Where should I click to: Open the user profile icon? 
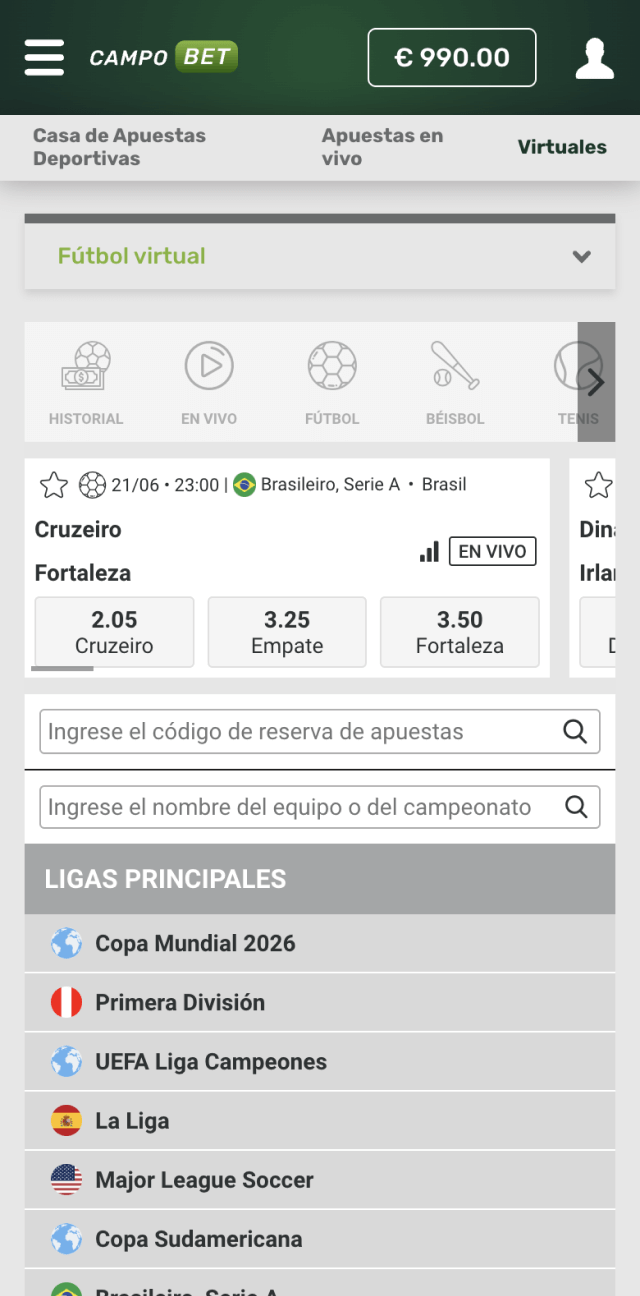(x=594, y=58)
